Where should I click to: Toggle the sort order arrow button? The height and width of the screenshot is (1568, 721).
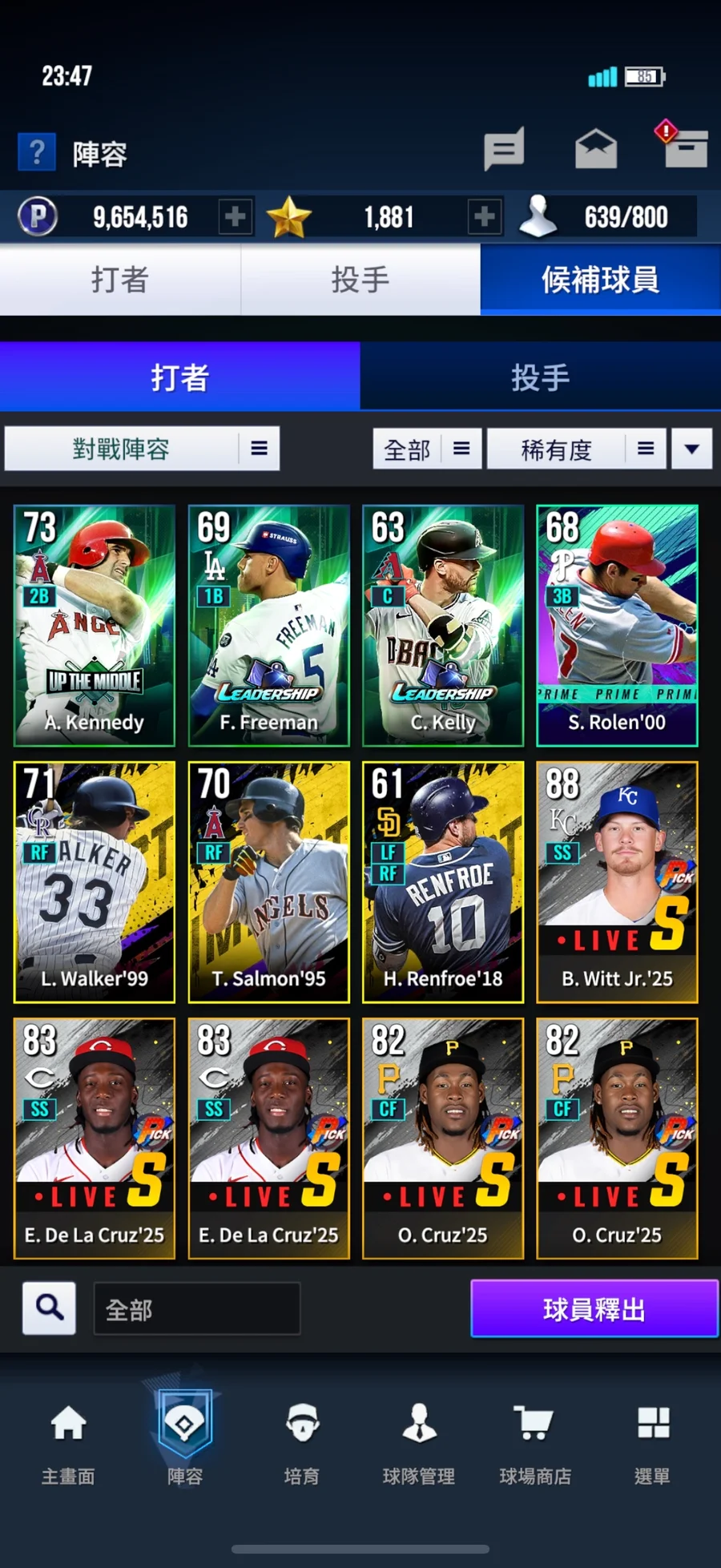point(691,449)
